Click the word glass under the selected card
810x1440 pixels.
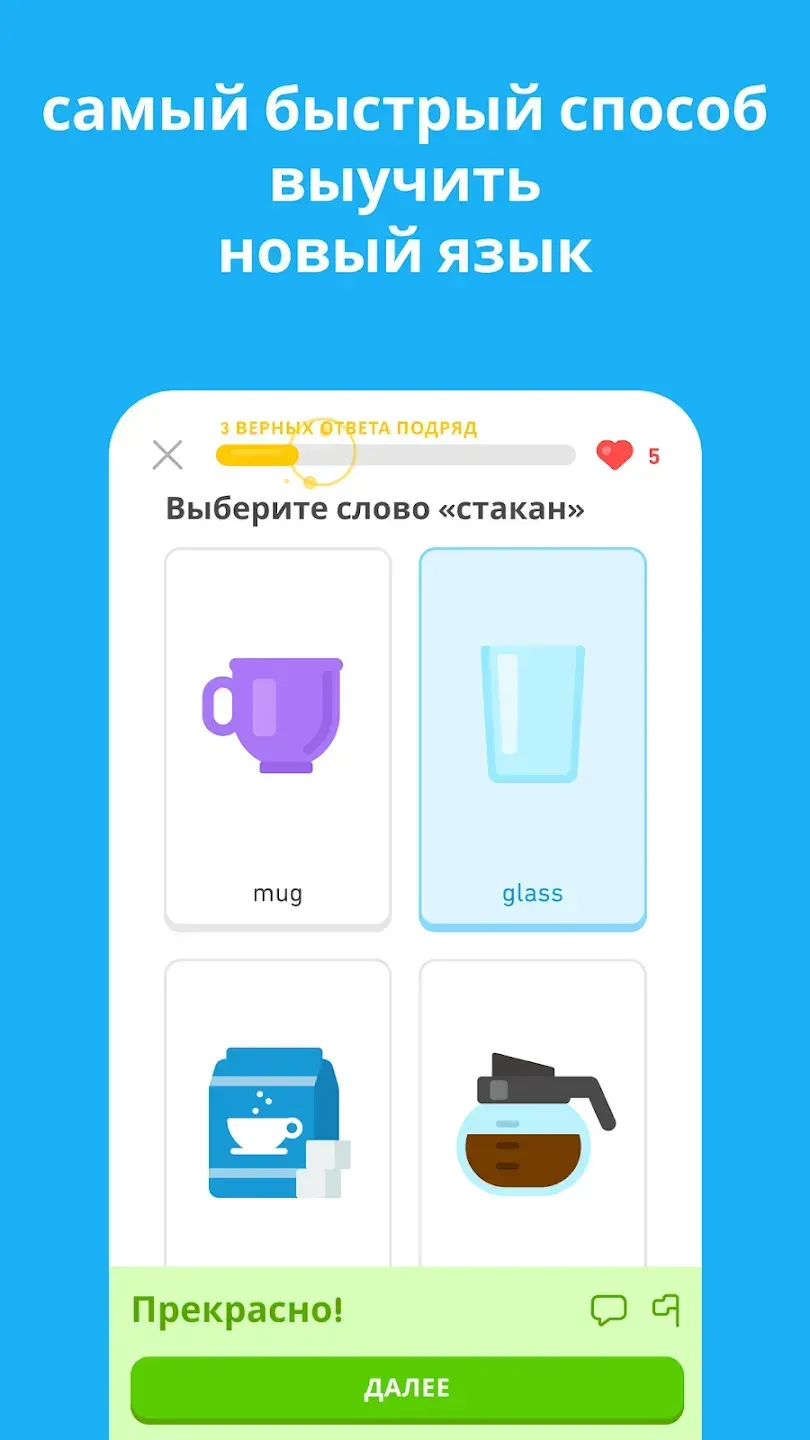(532, 893)
